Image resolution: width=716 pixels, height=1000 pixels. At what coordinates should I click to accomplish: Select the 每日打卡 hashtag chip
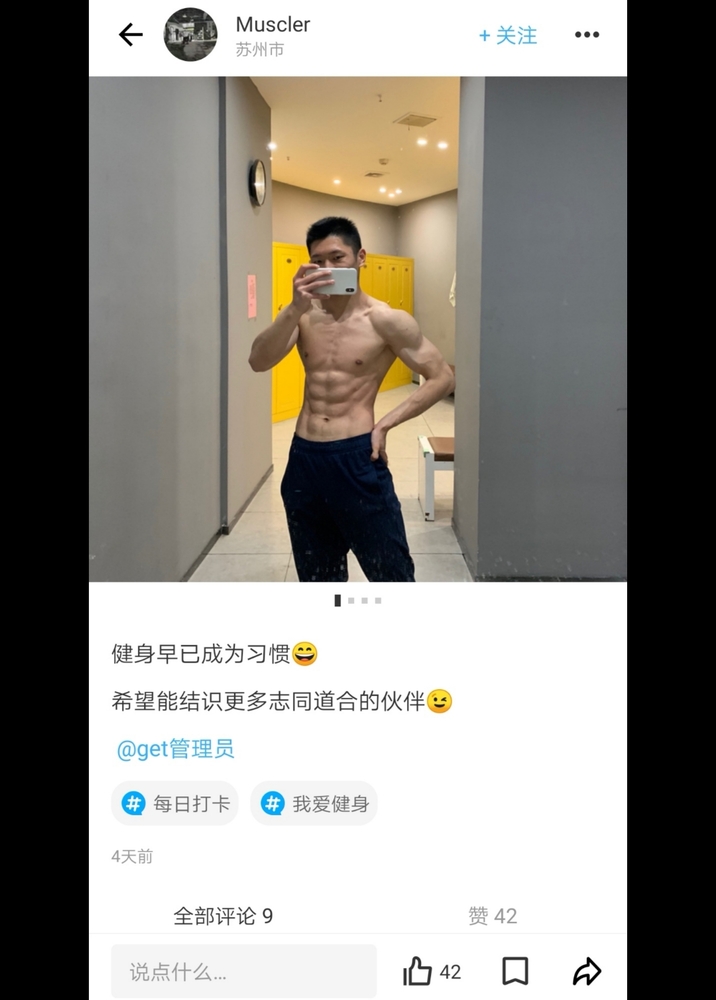[175, 803]
